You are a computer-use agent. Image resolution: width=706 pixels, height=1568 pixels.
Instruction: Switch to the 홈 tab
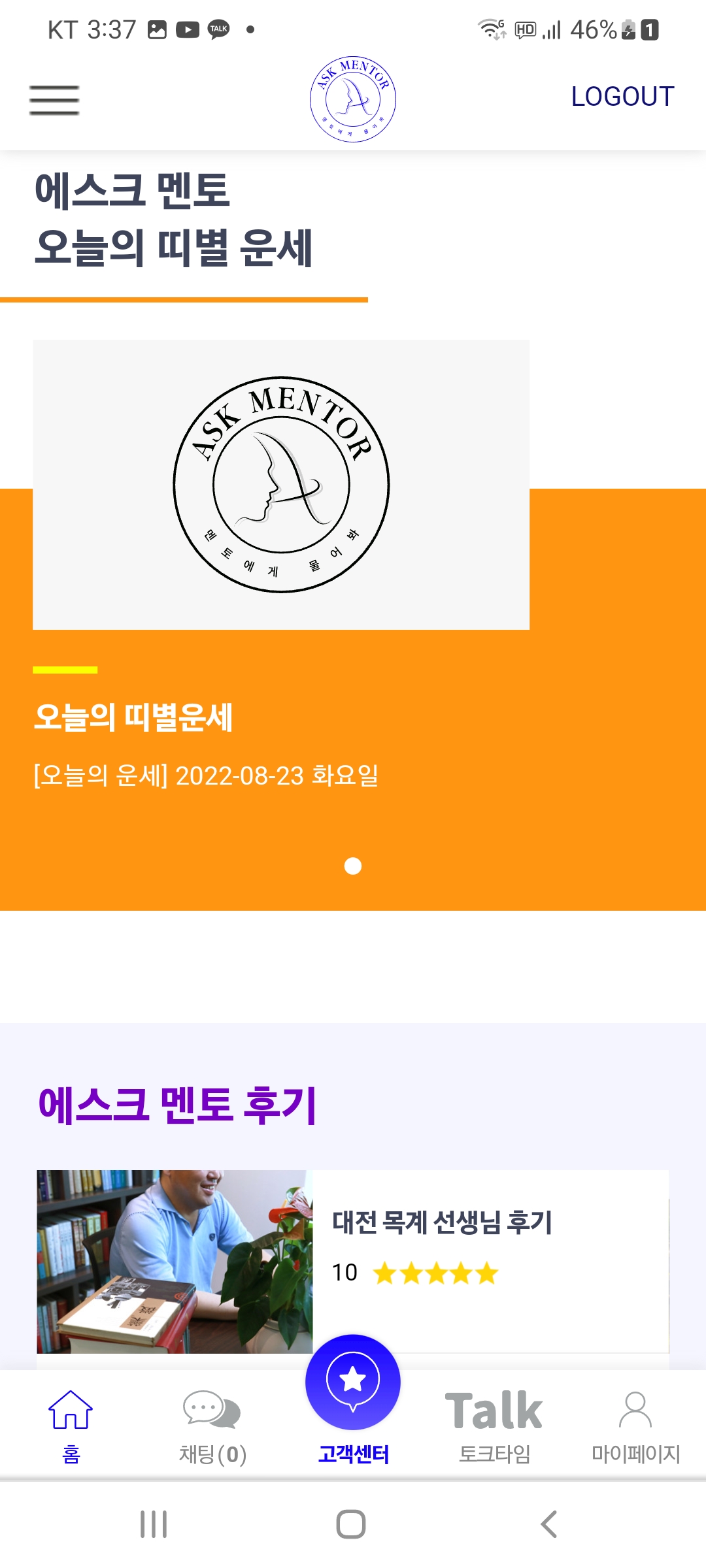point(71,1426)
